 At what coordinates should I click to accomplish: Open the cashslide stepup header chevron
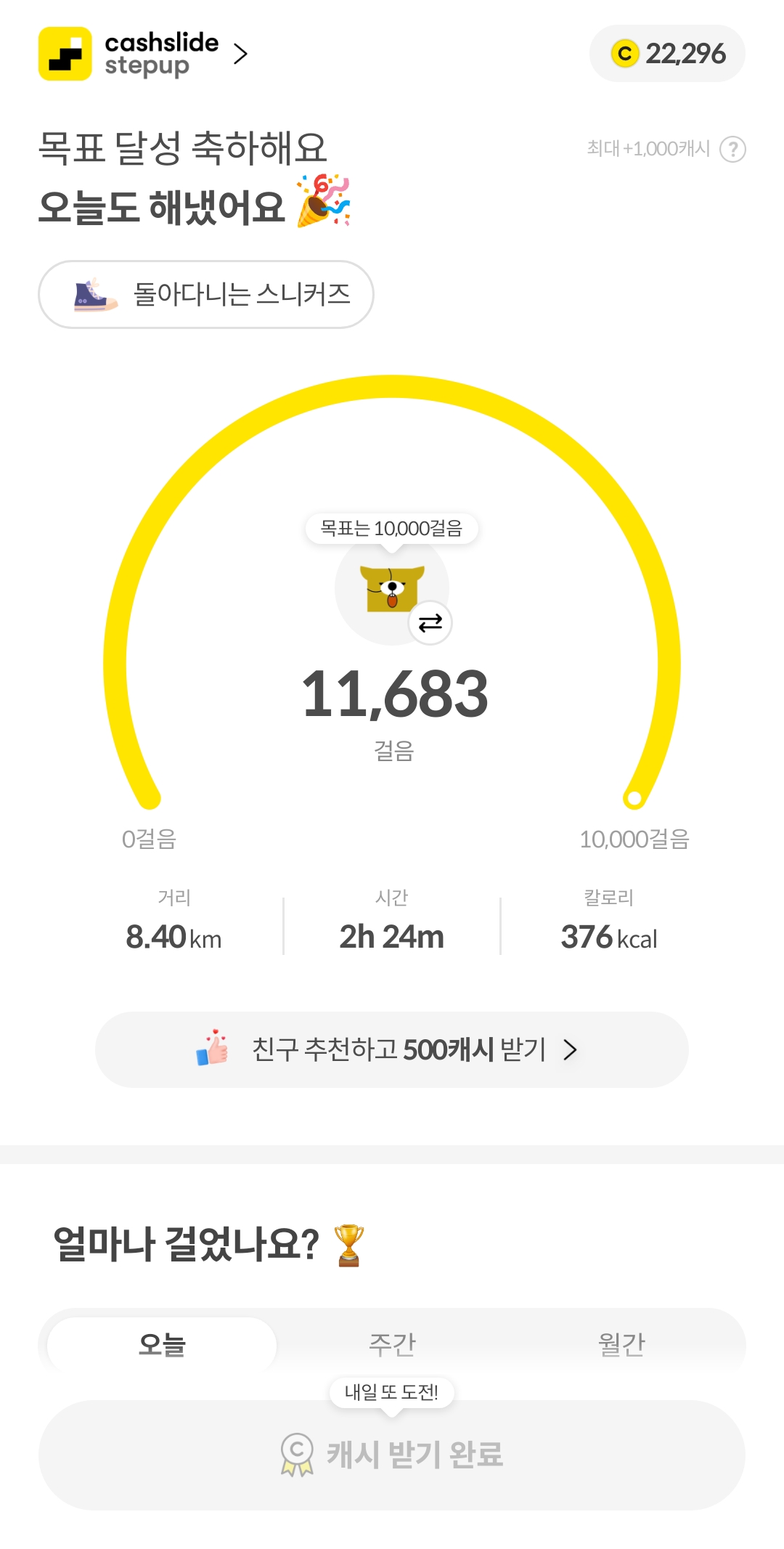tap(240, 54)
